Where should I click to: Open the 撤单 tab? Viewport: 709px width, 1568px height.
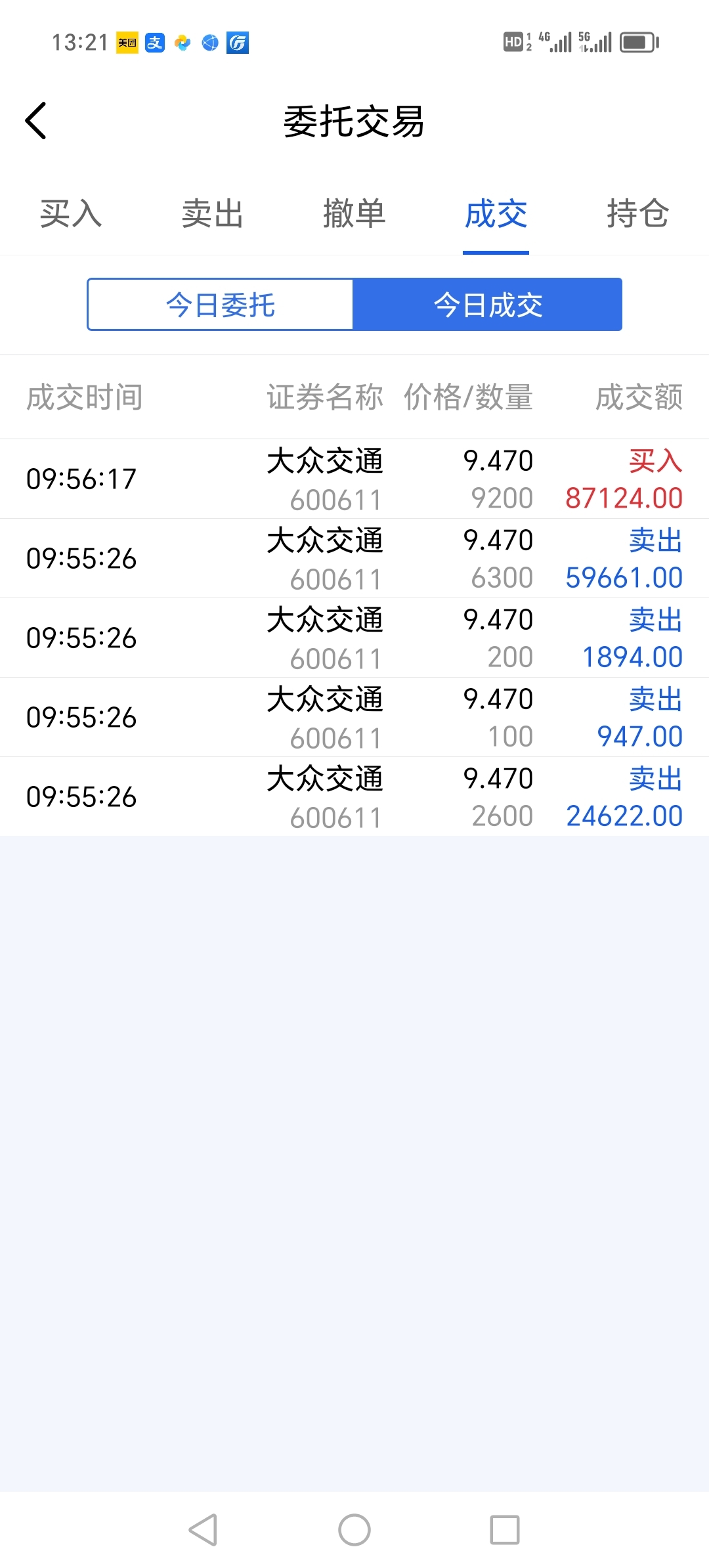click(354, 214)
